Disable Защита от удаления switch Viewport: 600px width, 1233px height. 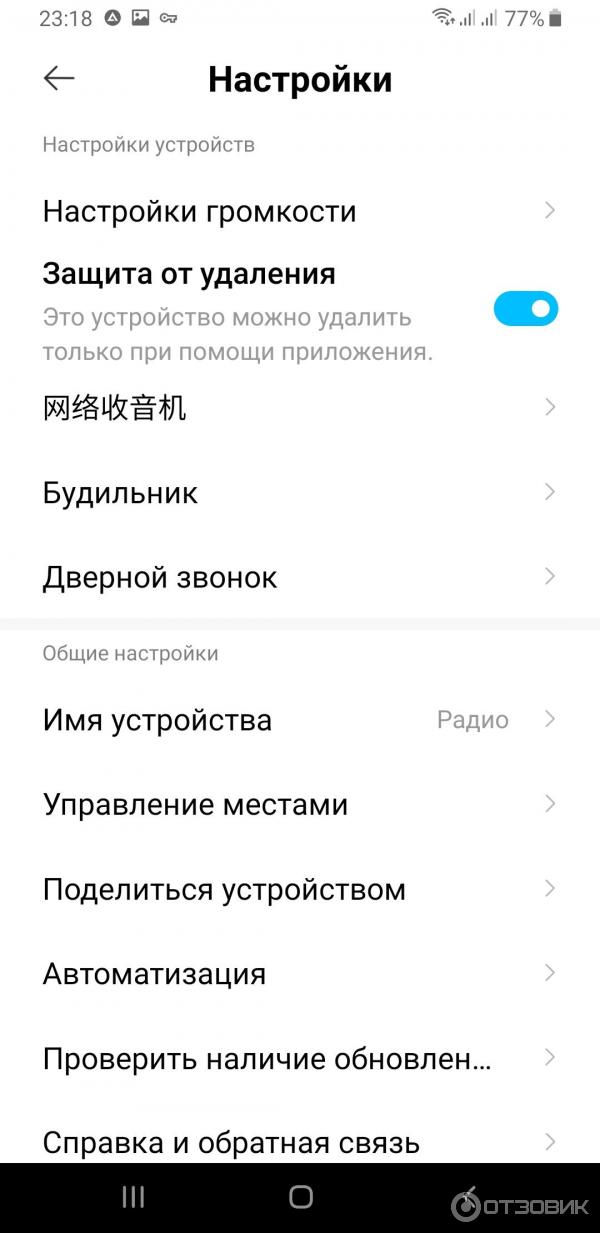click(x=525, y=309)
